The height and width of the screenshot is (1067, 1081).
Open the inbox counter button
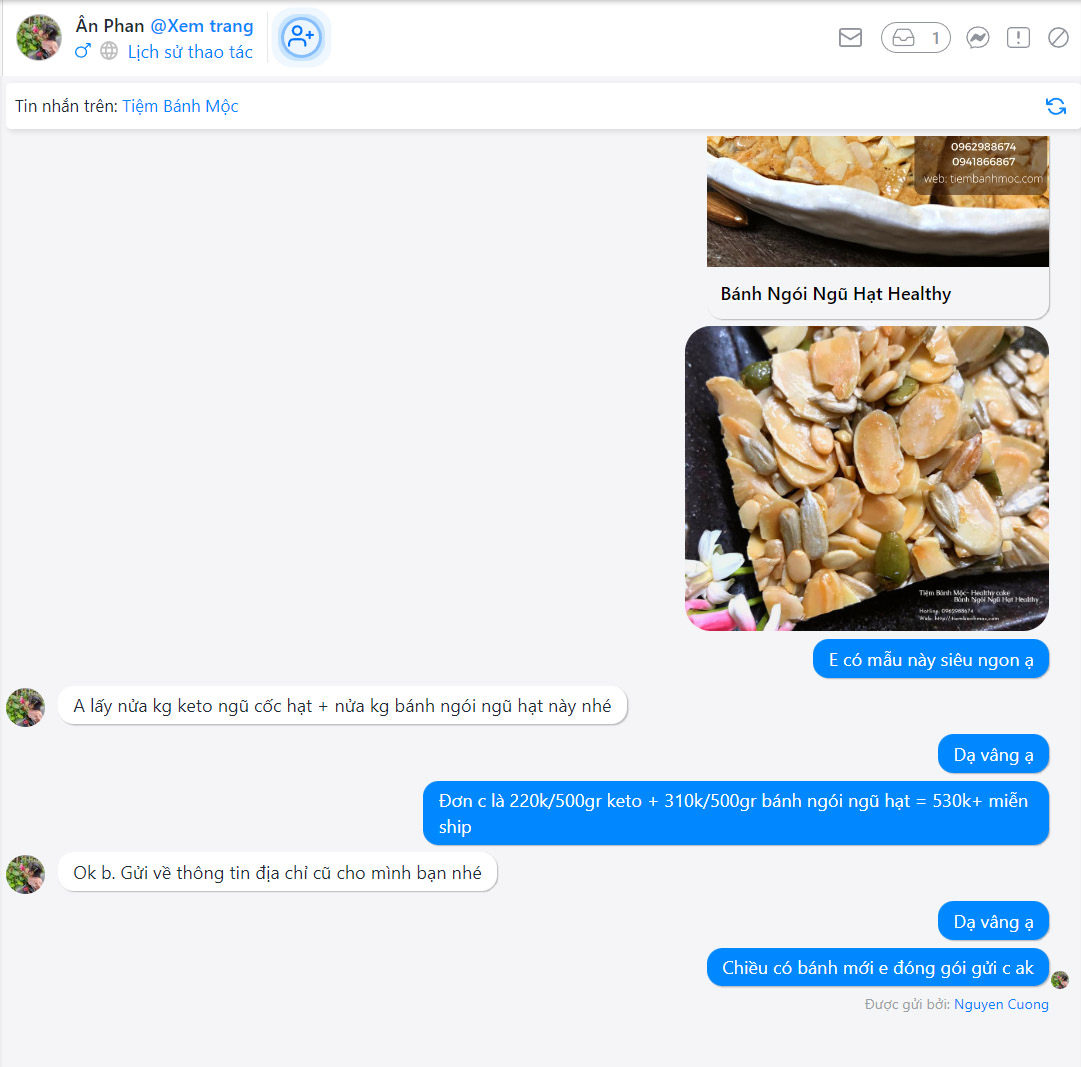[915, 38]
